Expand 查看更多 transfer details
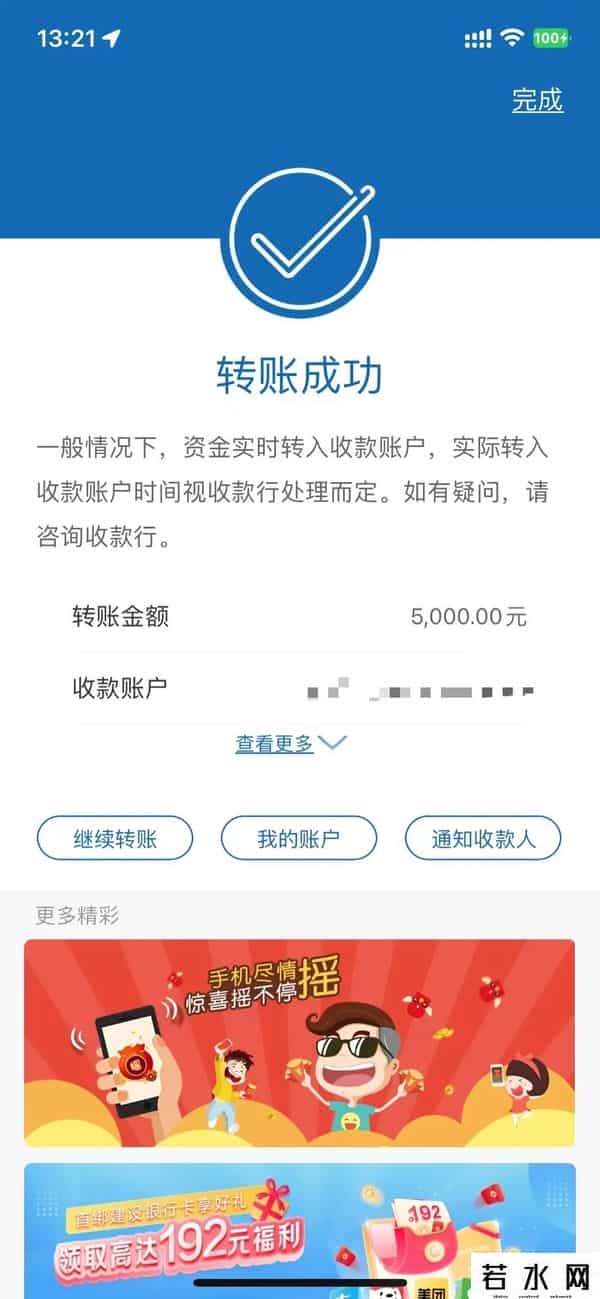This screenshot has width=600, height=1299. (x=290, y=743)
